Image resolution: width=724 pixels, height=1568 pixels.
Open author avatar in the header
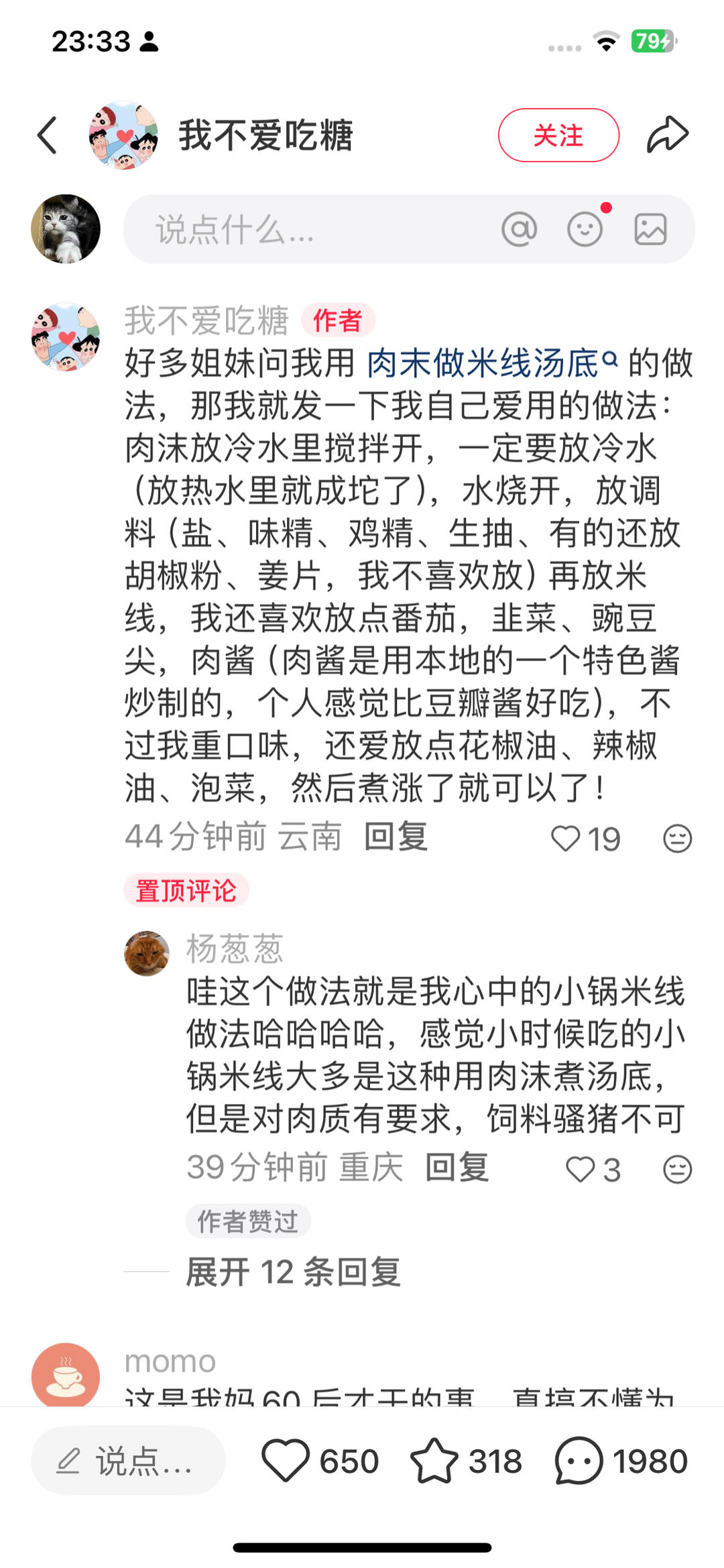(x=123, y=135)
